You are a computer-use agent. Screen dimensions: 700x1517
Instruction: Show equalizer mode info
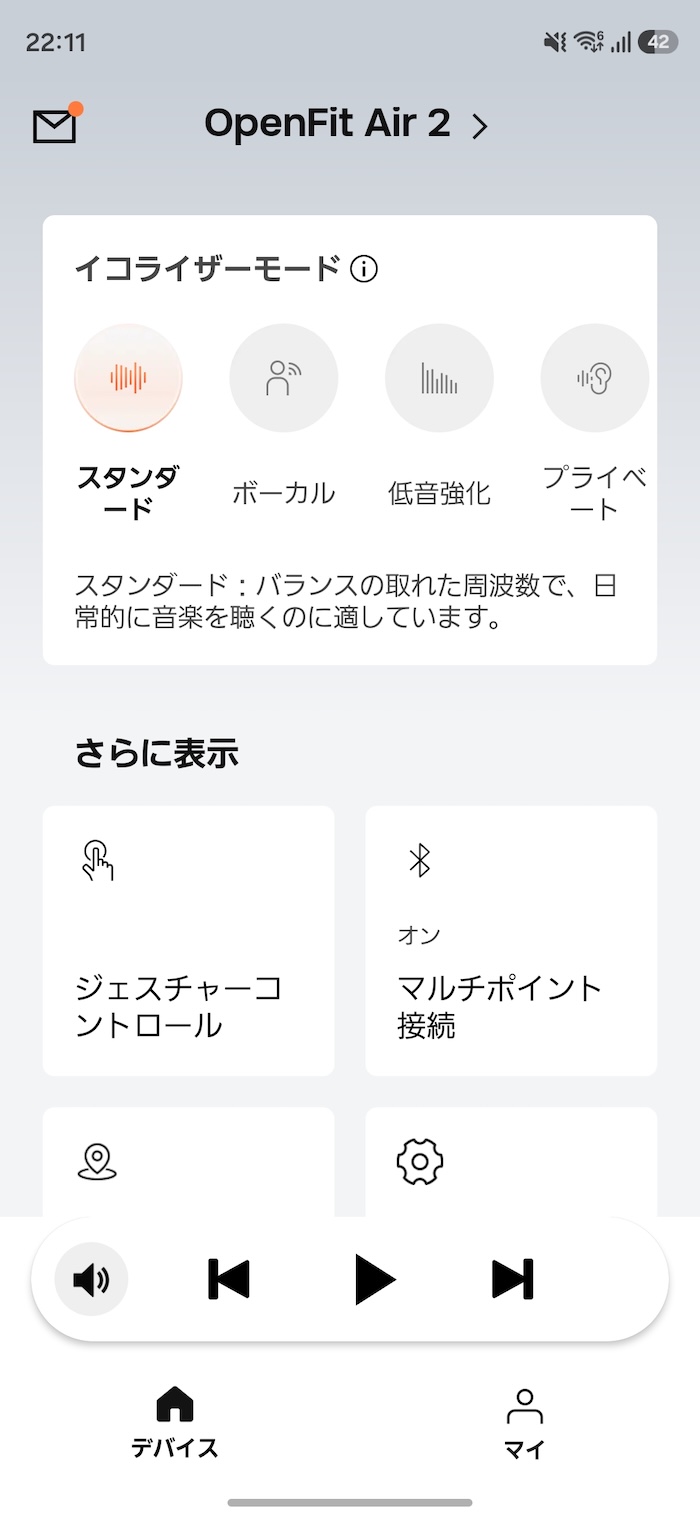[364, 269]
